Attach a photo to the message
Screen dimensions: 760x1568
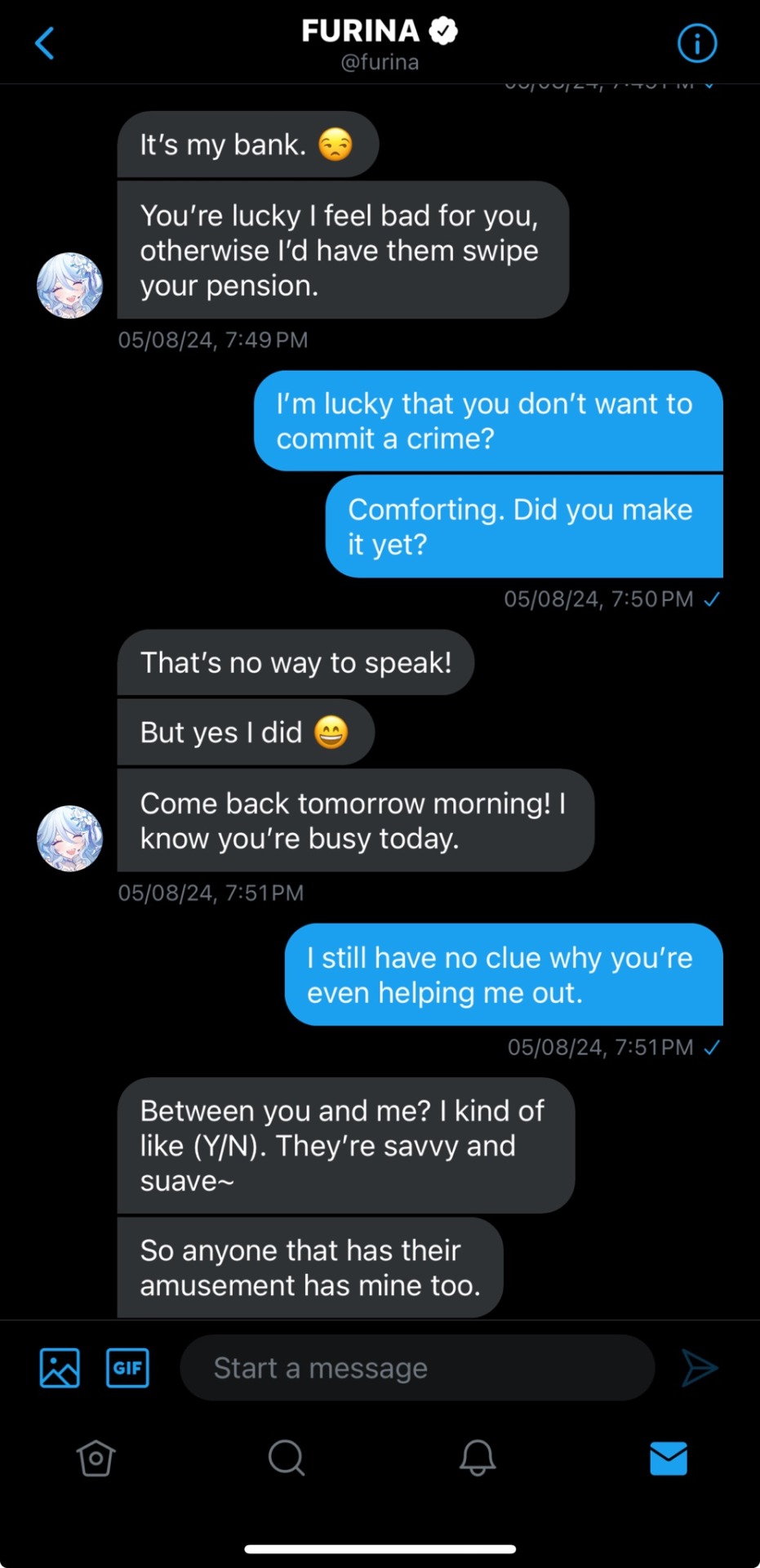(x=60, y=1367)
